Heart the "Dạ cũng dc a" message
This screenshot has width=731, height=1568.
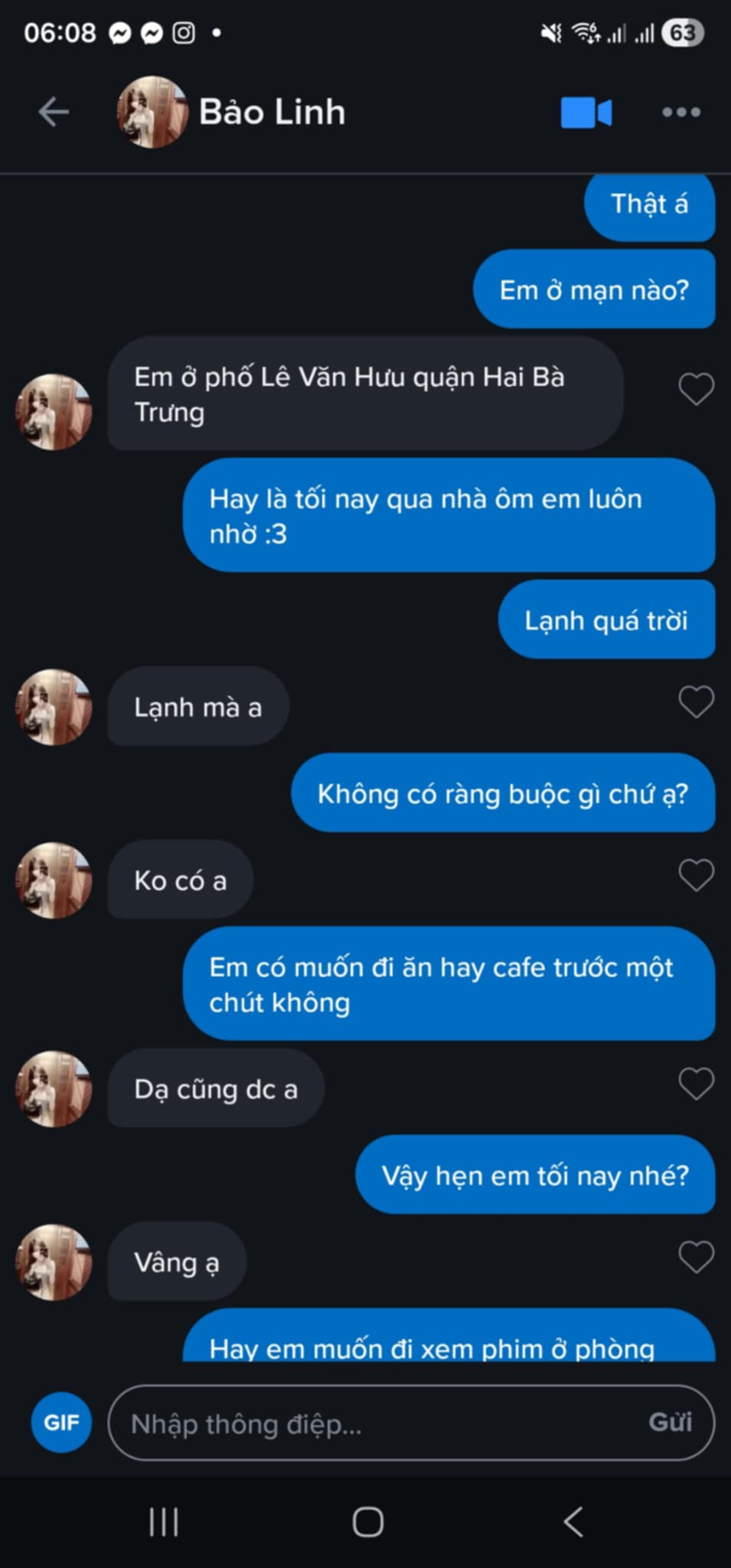click(x=696, y=1083)
